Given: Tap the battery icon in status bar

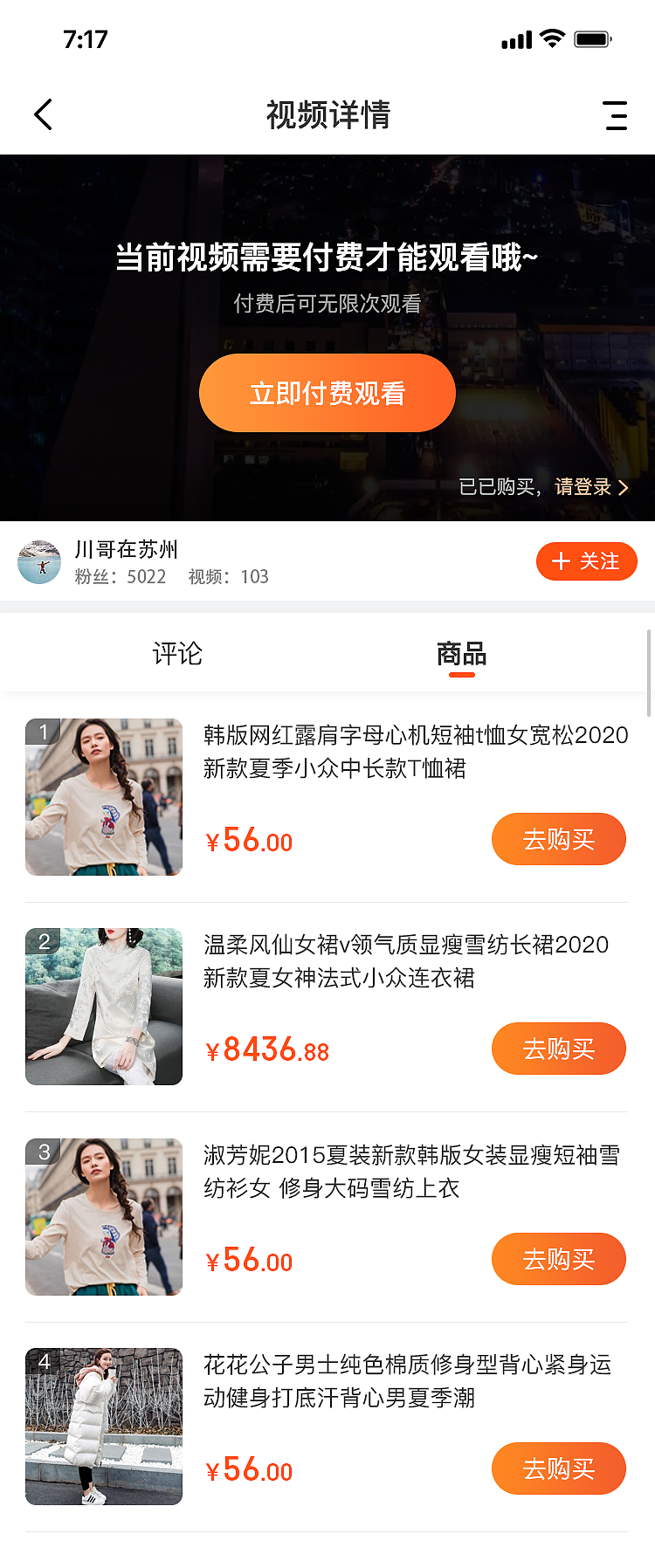Looking at the screenshot, I should [x=590, y=38].
